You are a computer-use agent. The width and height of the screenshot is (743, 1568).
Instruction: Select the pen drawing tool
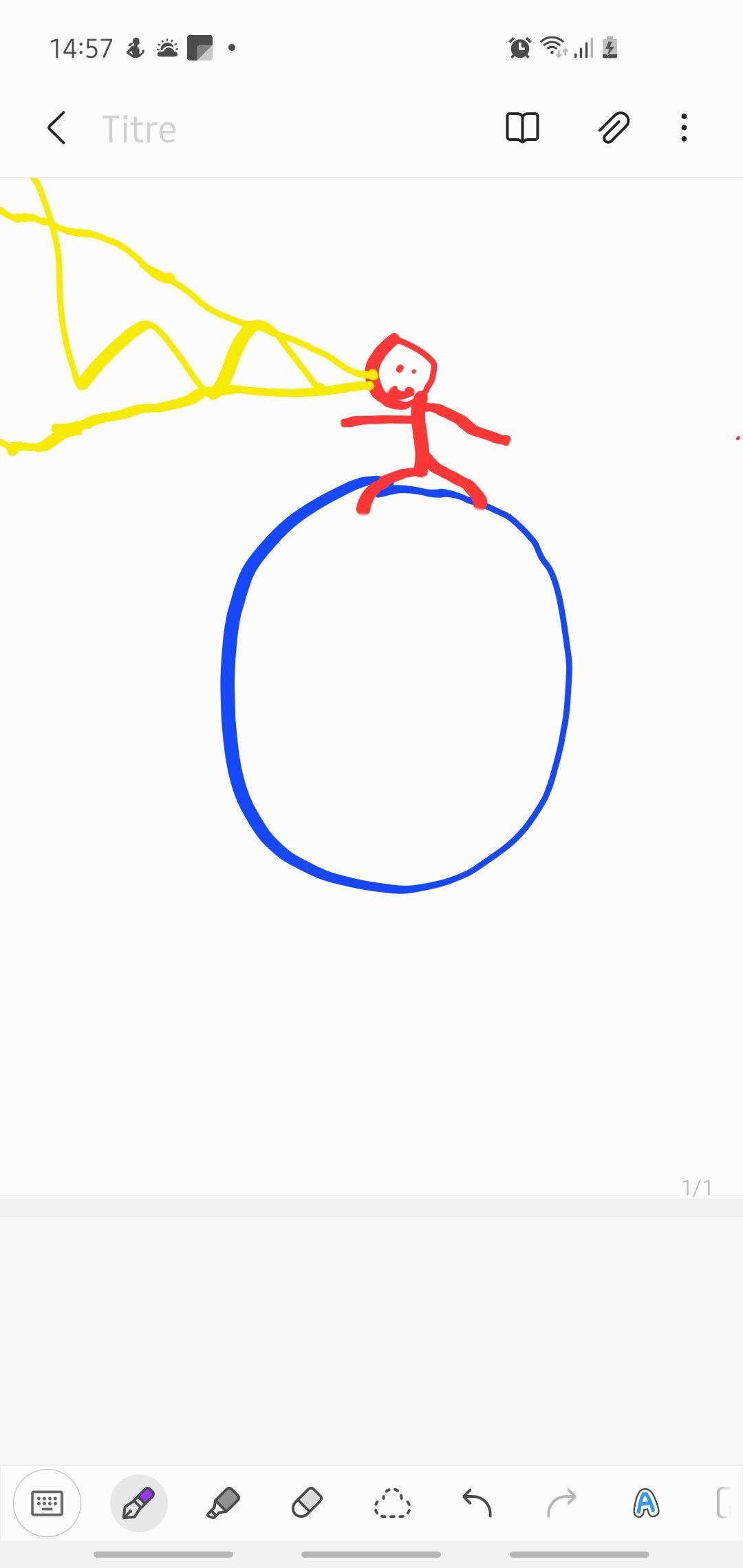[138, 1503]
